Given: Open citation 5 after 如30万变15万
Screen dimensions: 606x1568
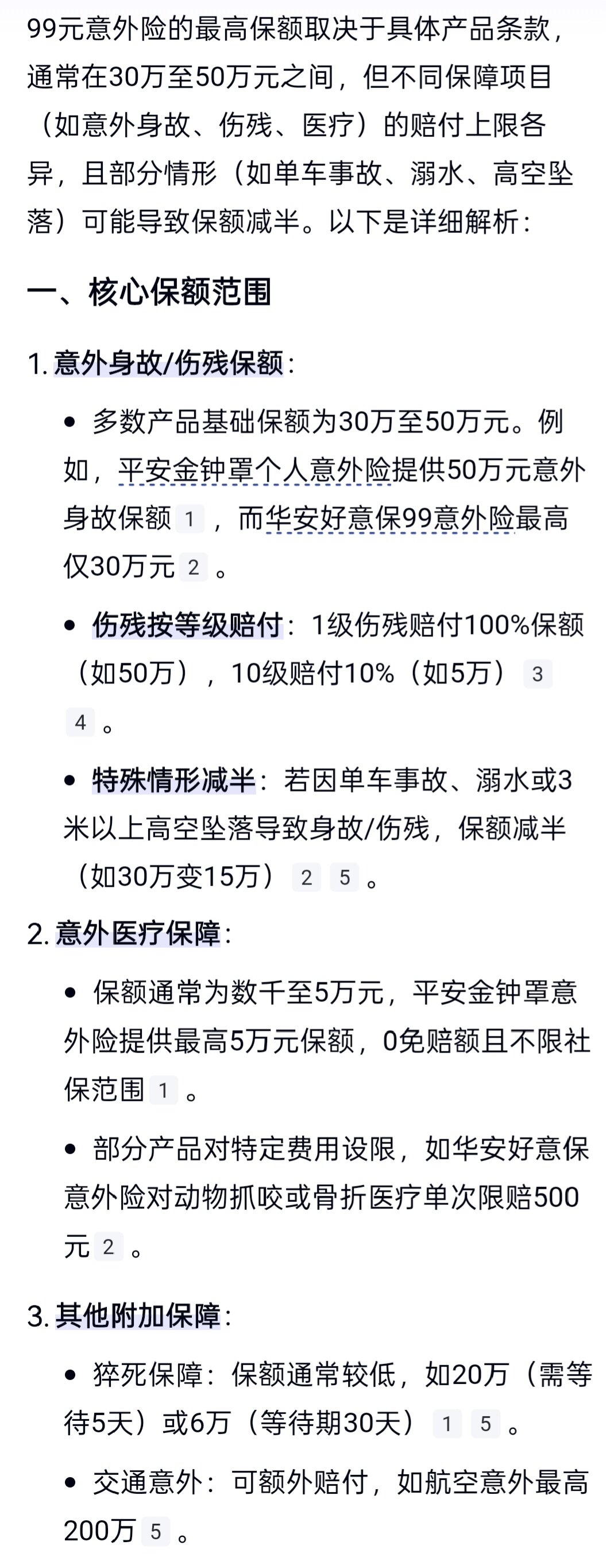Looking at the screenshot, I should (x=345, y=877).
